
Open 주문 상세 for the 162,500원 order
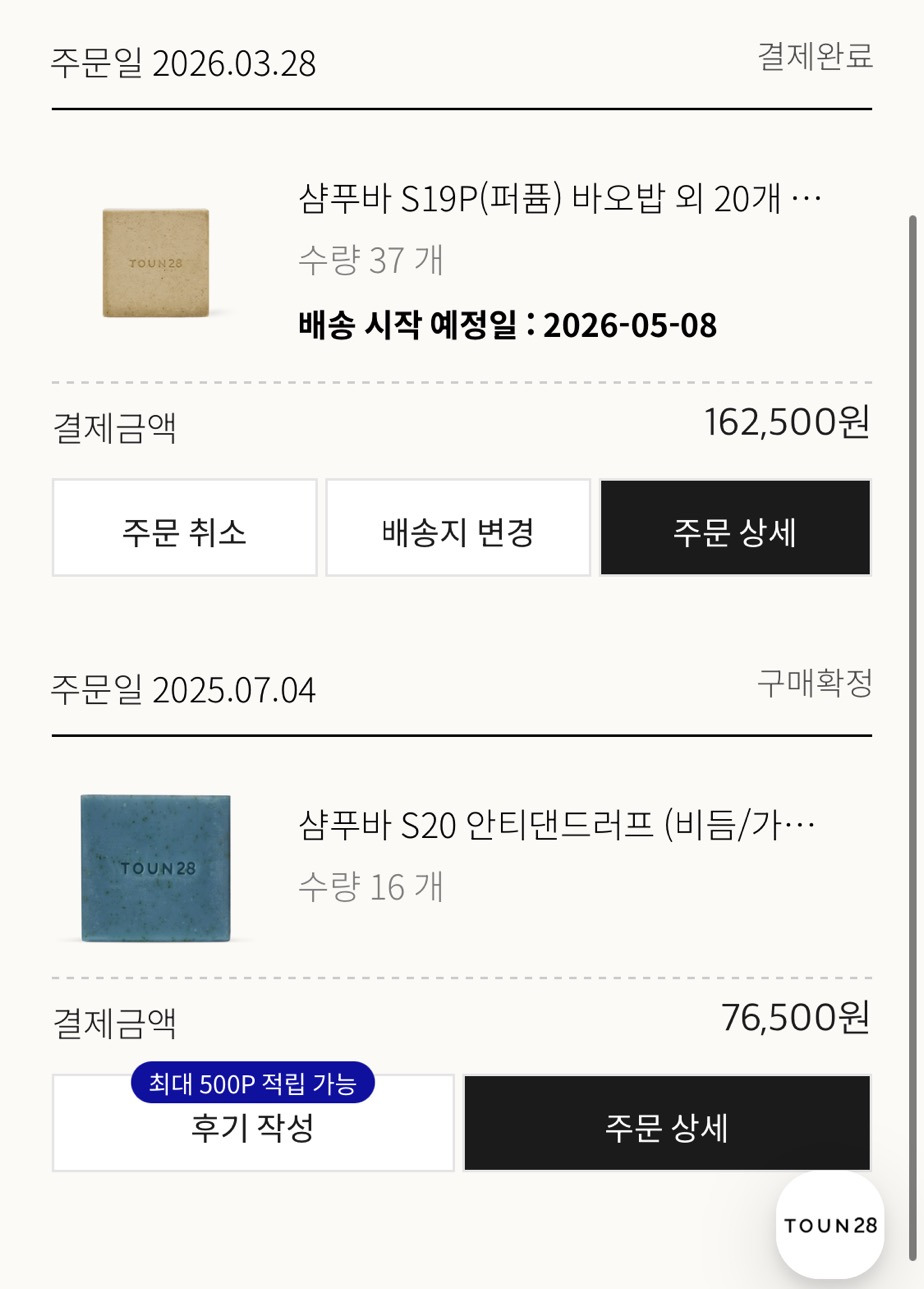[x=735, y=528]
